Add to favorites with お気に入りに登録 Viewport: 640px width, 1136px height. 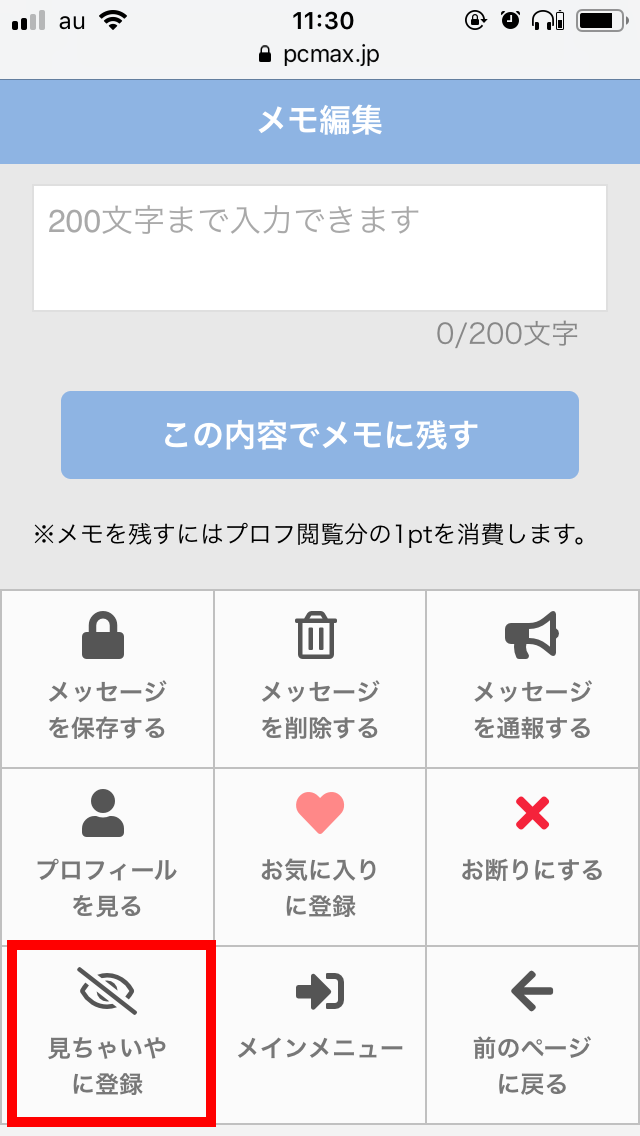[x=320, y=857]
